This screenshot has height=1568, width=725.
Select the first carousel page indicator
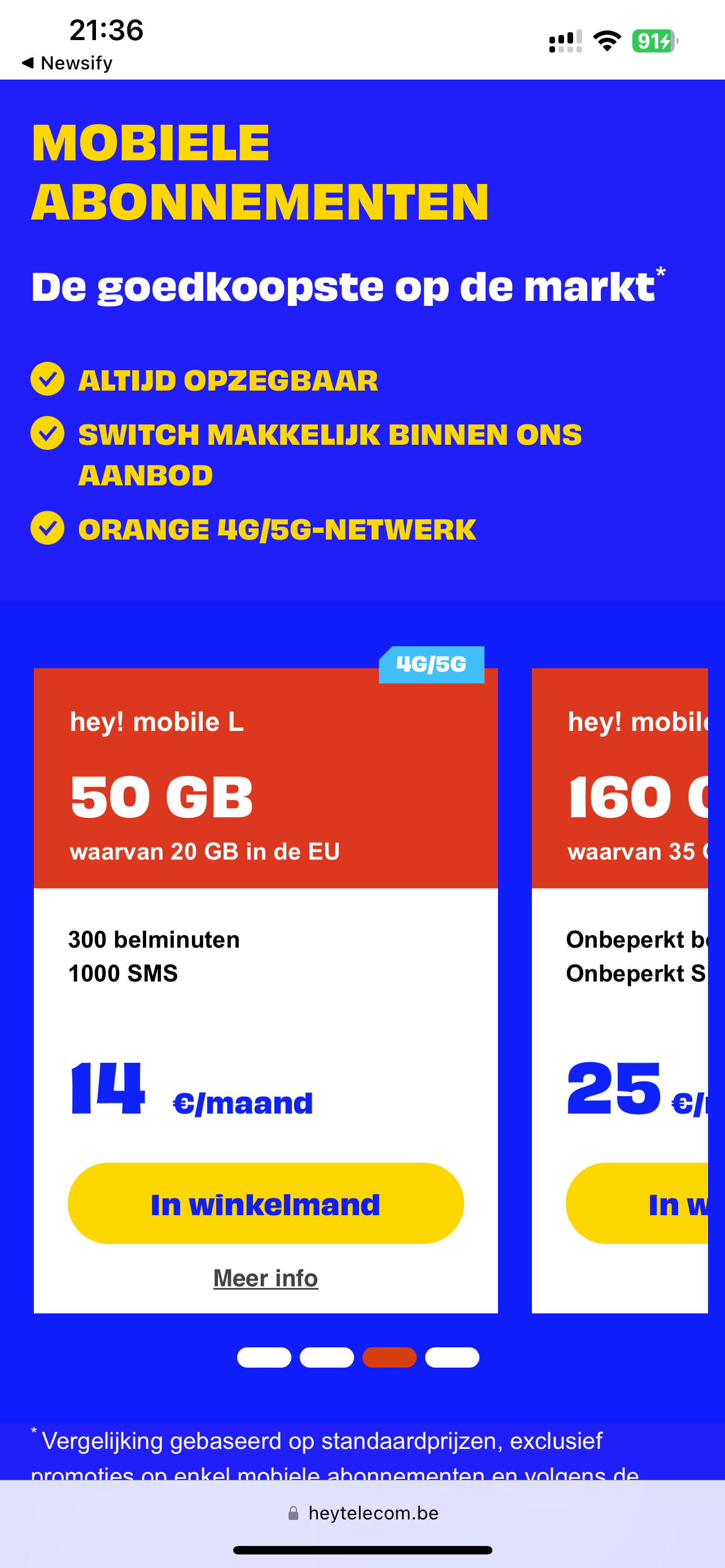point(264,1357)
